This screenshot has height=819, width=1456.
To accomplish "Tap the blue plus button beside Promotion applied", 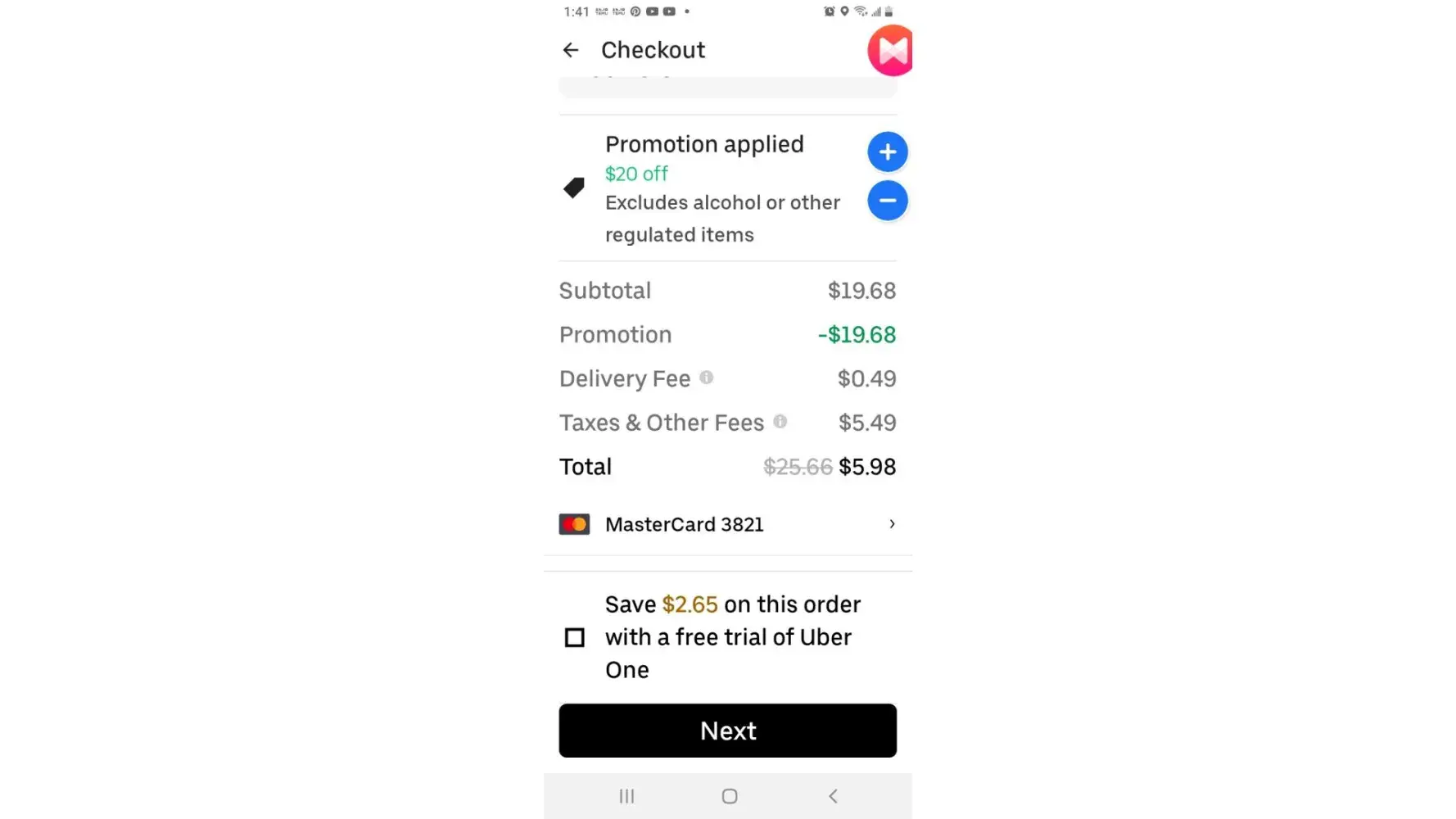I will [887, 152].
